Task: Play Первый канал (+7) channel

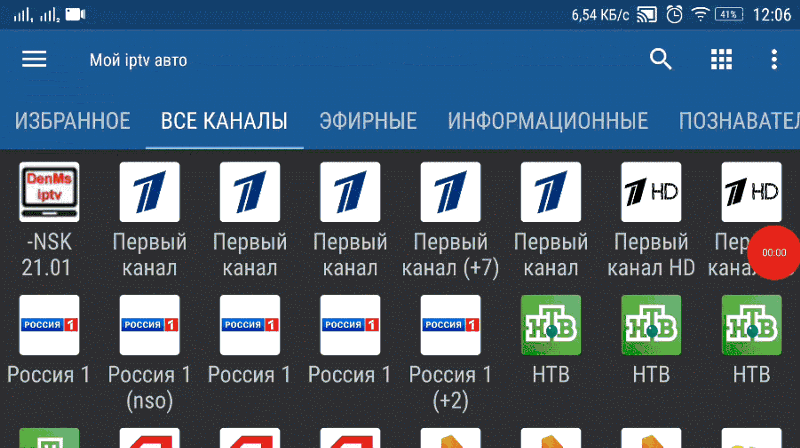Action: coord(450,218)
